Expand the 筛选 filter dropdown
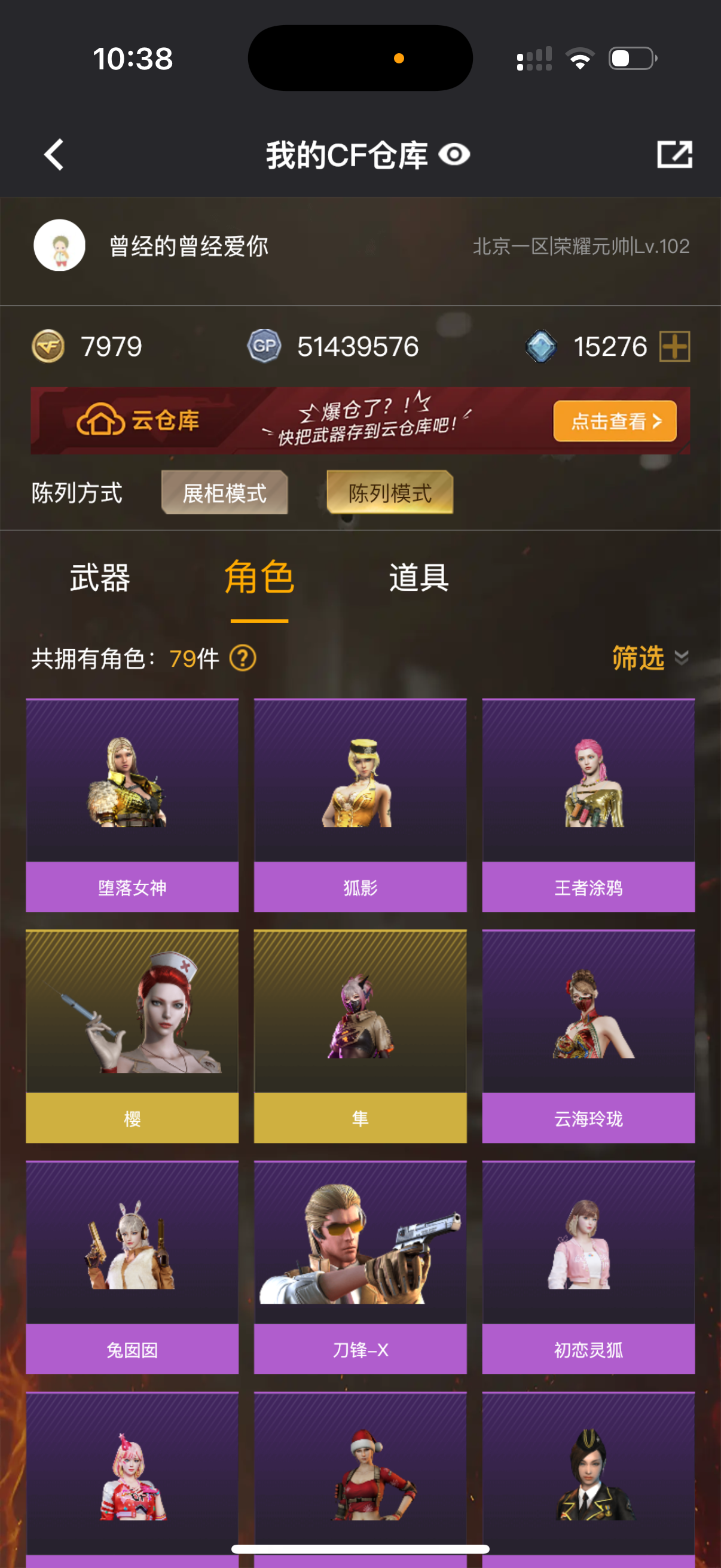The image size is (721, 1568). [649, 658]
